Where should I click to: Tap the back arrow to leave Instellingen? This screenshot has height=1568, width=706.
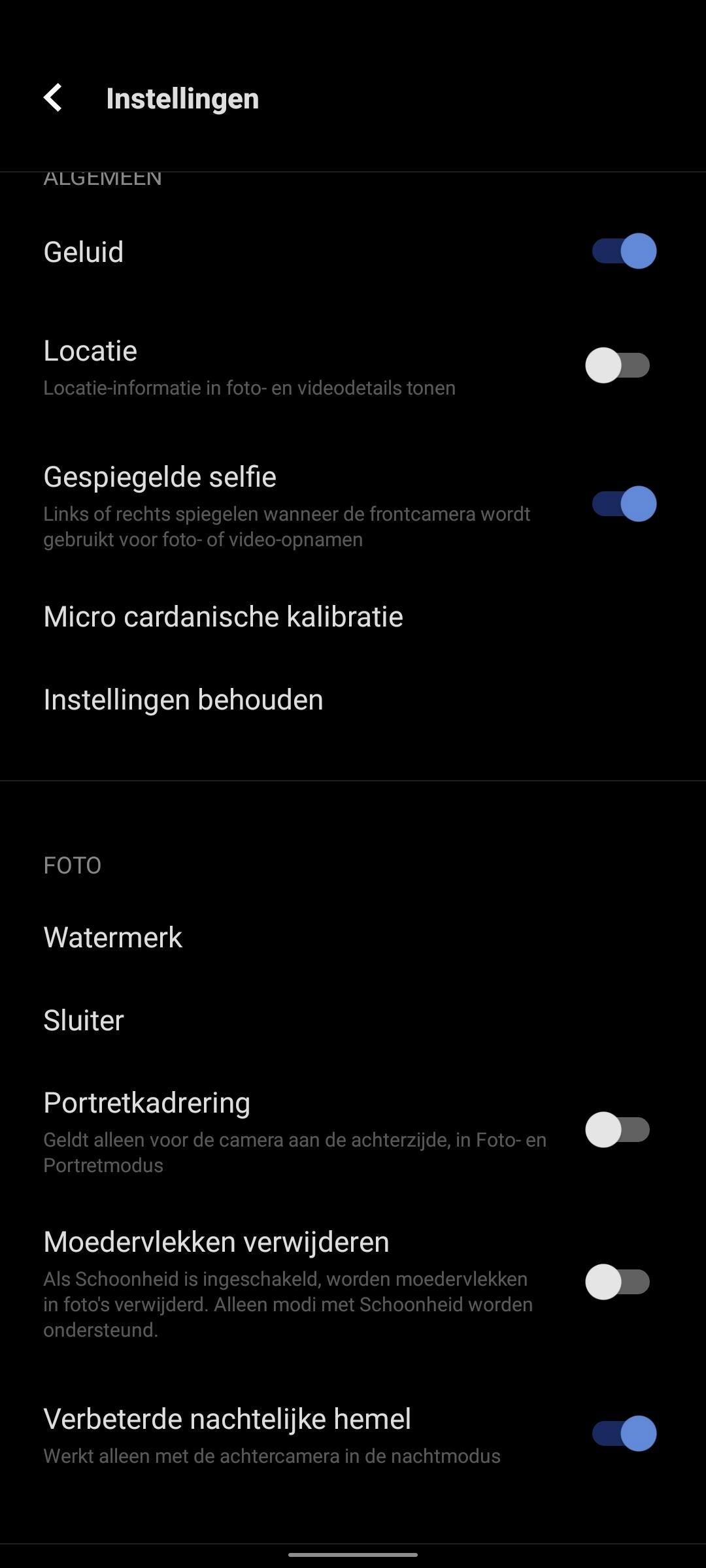pos(54,98)
